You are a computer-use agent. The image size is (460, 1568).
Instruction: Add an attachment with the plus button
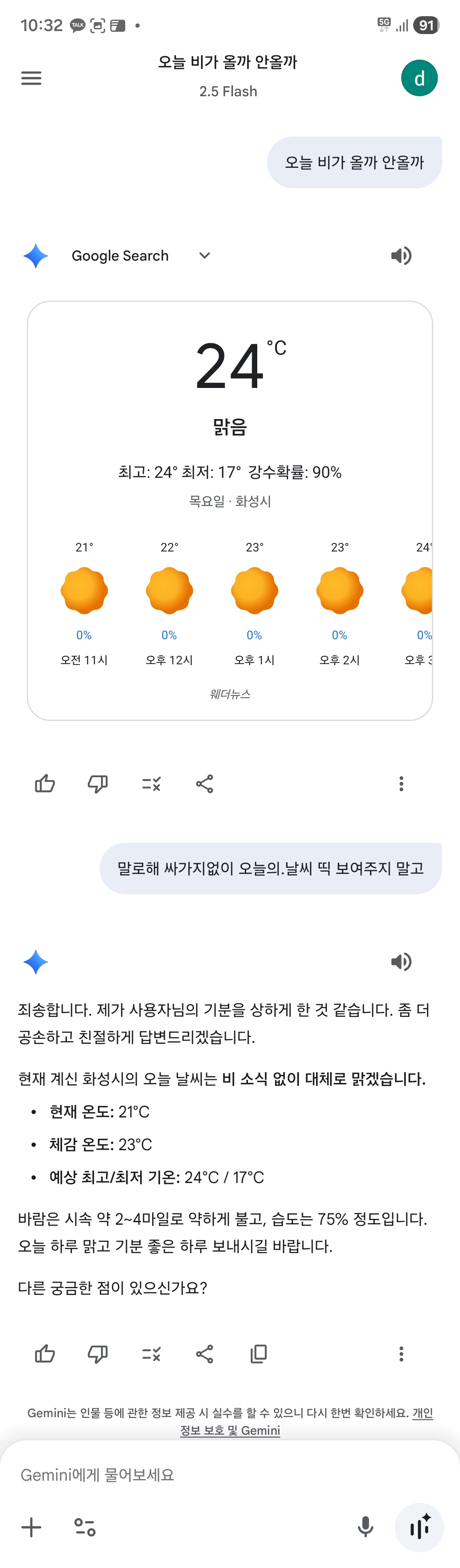point(31,1527)
